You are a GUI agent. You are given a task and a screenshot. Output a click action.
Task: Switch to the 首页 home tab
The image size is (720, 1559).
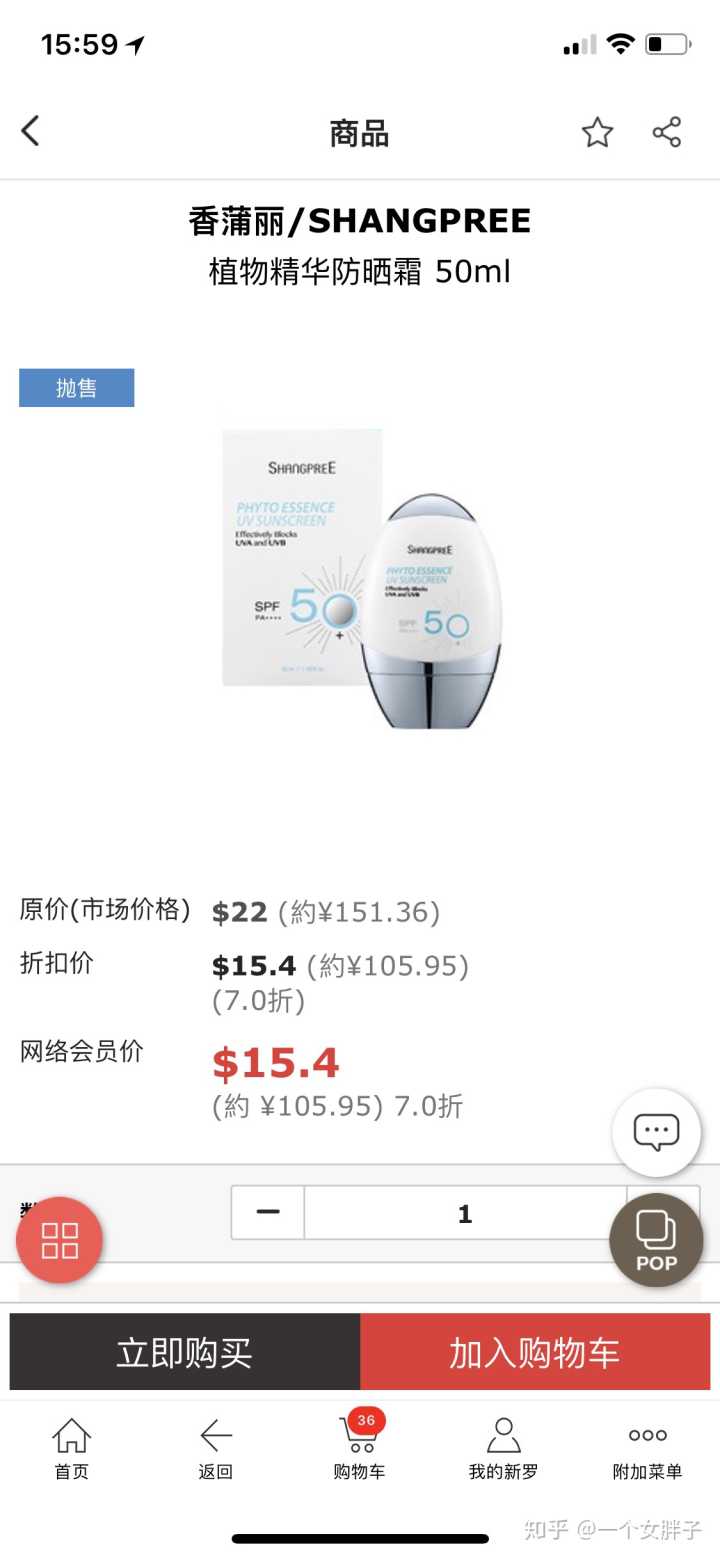click(71, 1448)
